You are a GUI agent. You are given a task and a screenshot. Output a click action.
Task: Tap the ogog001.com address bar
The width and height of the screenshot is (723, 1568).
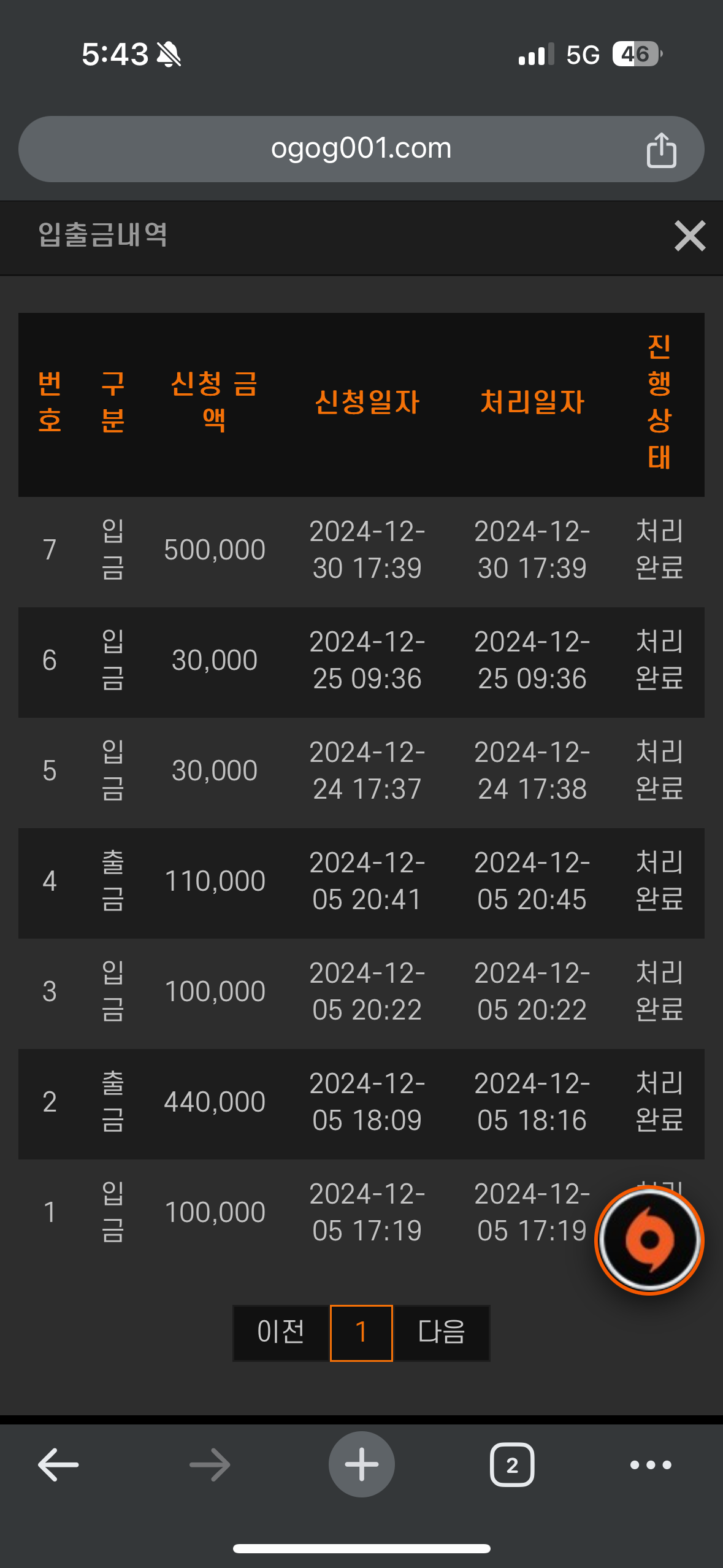point(361,149)
